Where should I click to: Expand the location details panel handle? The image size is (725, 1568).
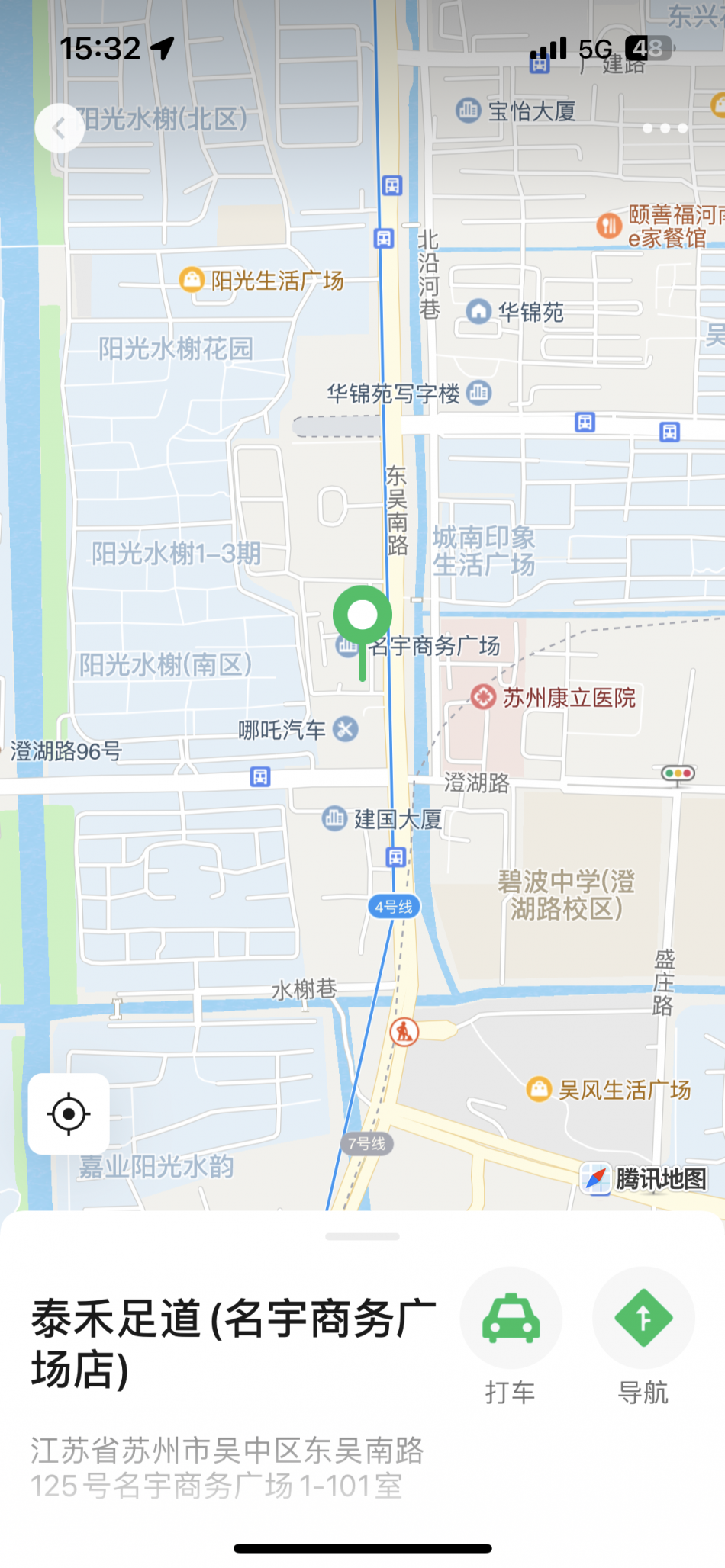[362, 1236]
